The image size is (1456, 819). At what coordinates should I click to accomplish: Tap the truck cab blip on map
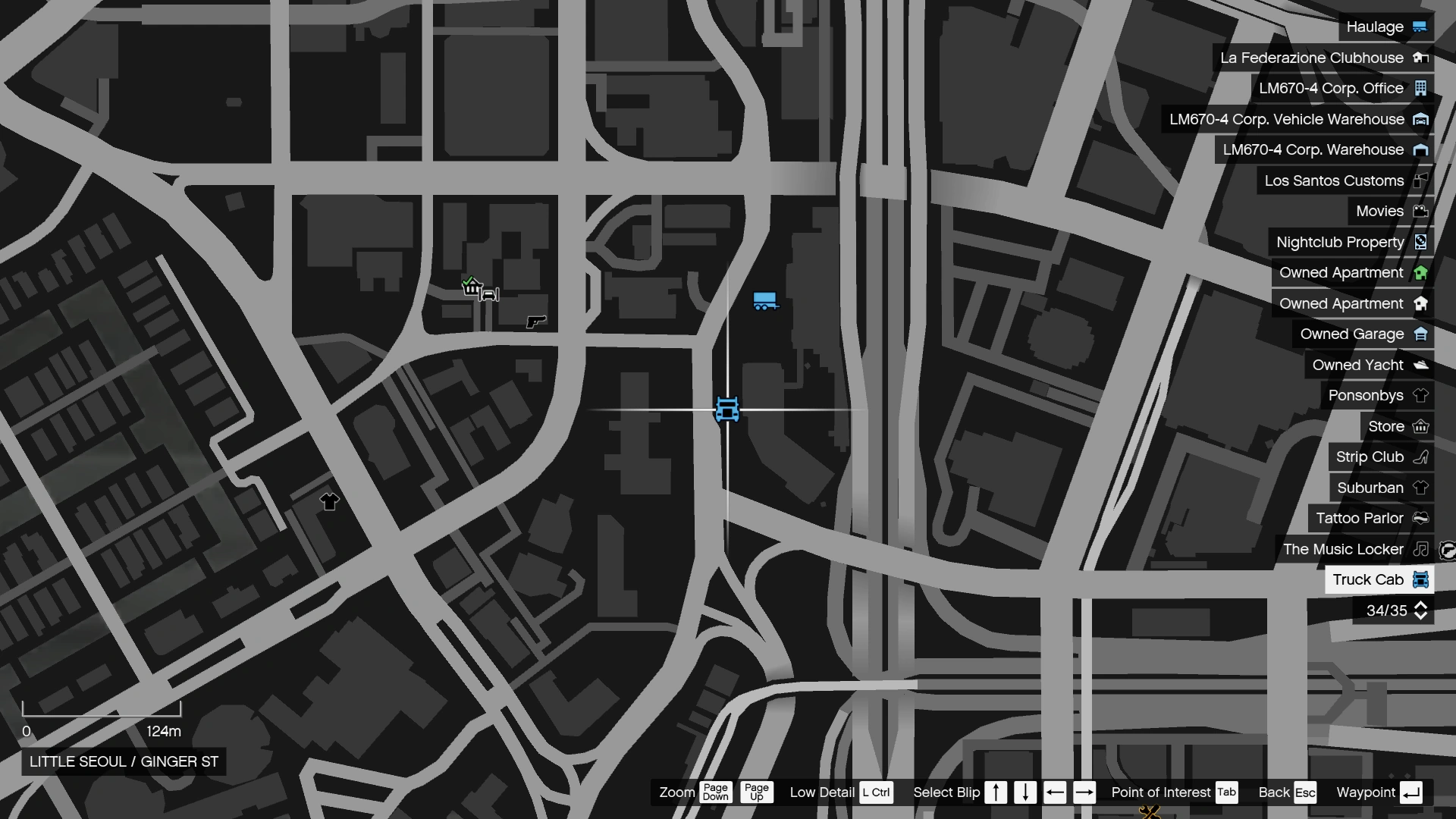click(726, 409)
